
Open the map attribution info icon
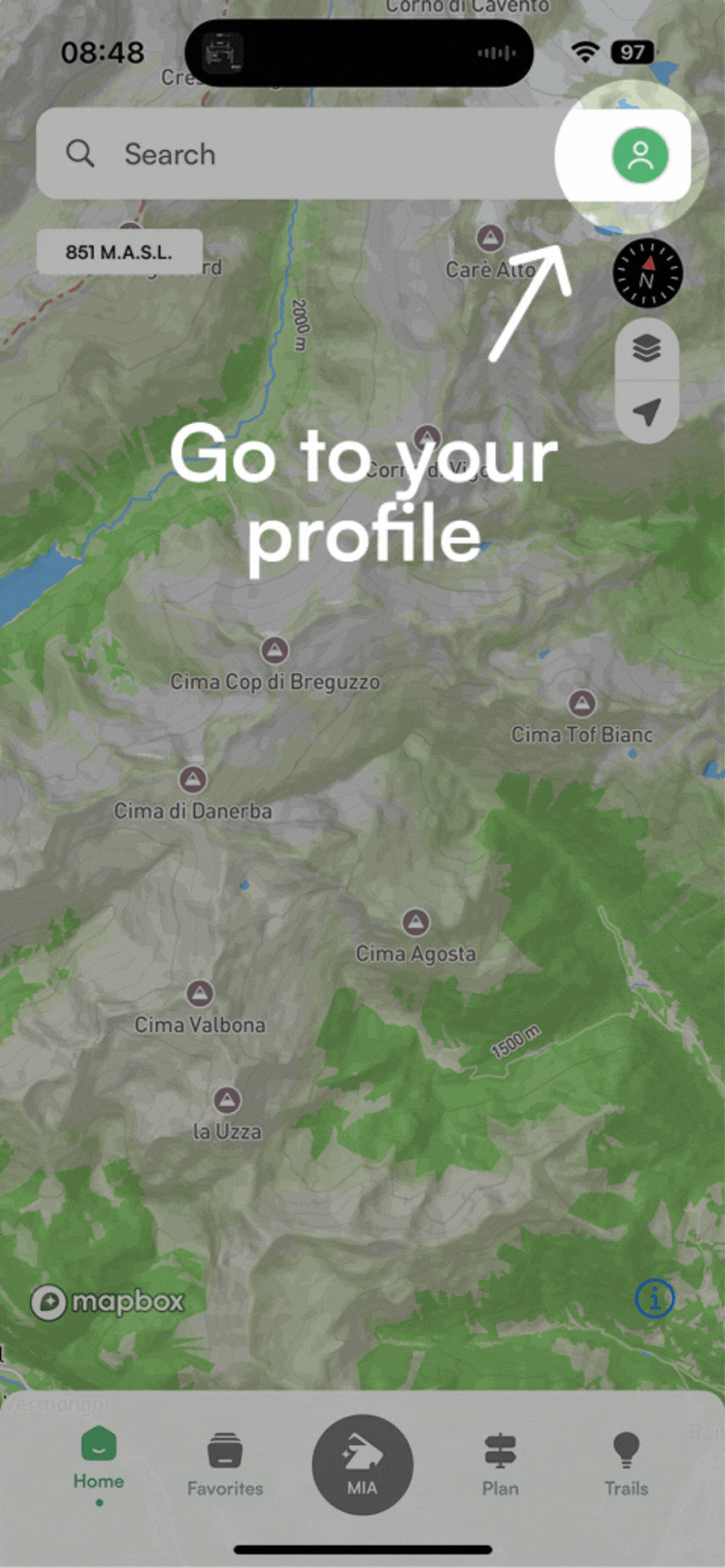coord(655,1298)
